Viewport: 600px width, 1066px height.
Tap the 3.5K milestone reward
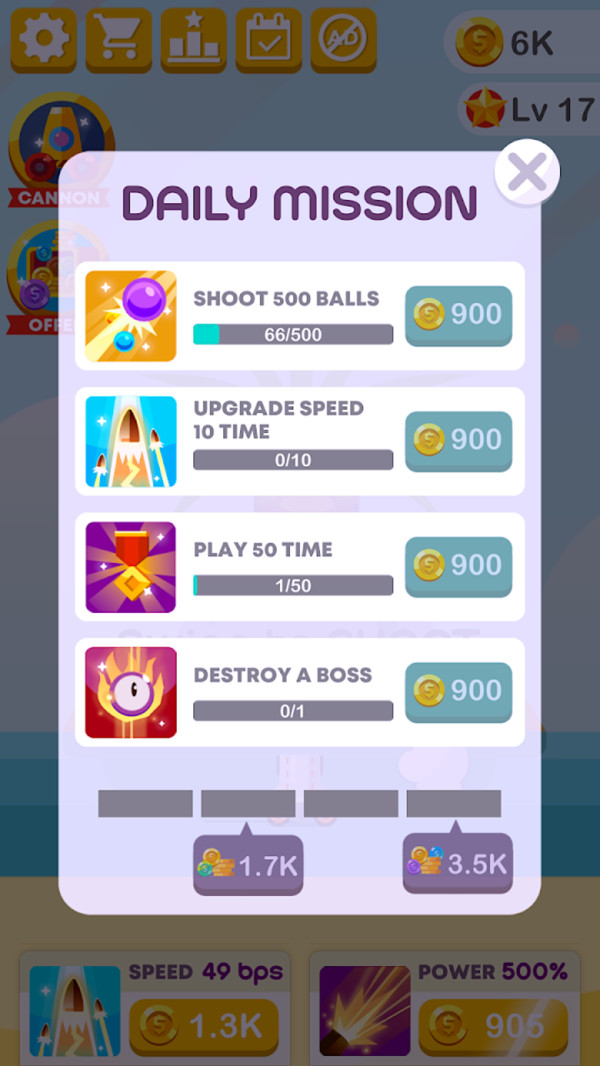(x=458, y=864)
